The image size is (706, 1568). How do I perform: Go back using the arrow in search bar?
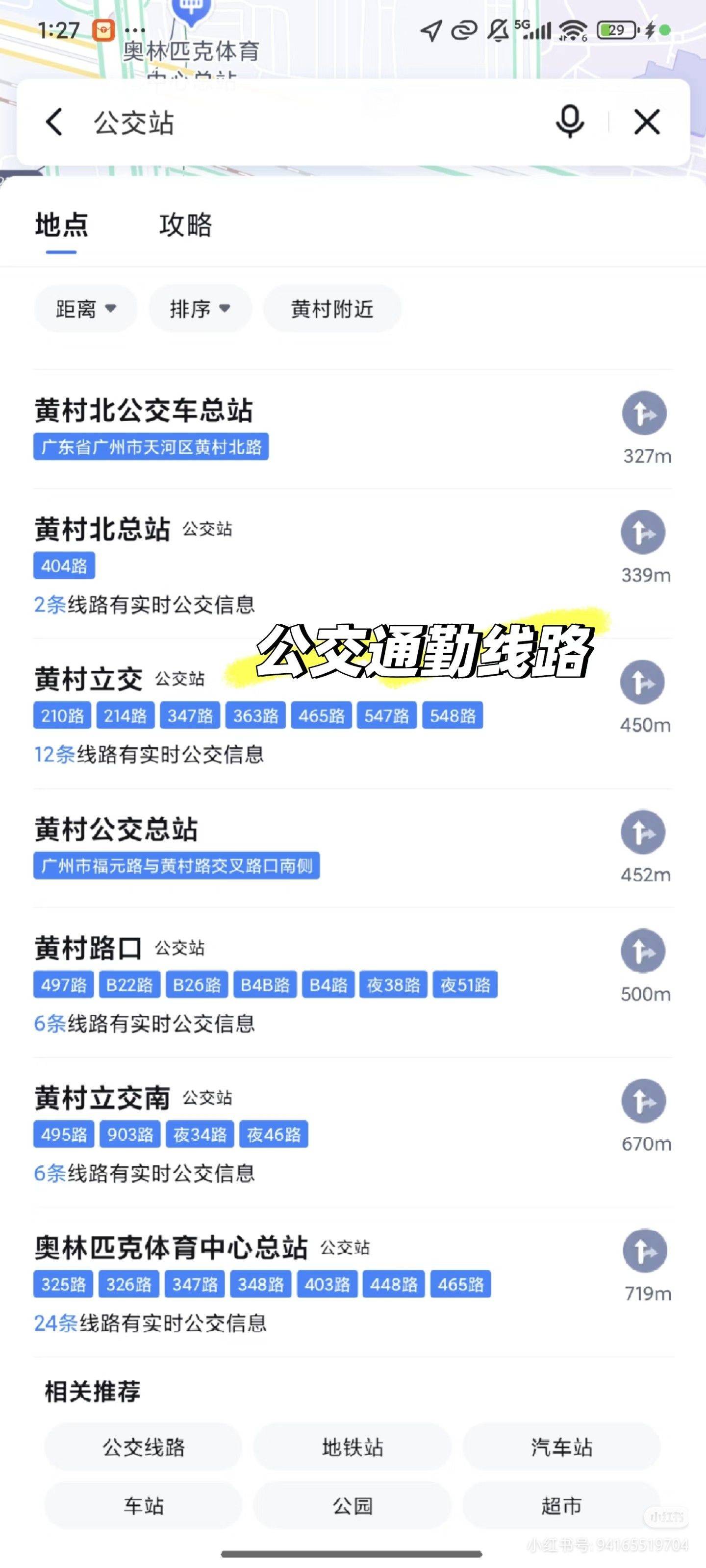pyautogui.click(x=54, y=122)
